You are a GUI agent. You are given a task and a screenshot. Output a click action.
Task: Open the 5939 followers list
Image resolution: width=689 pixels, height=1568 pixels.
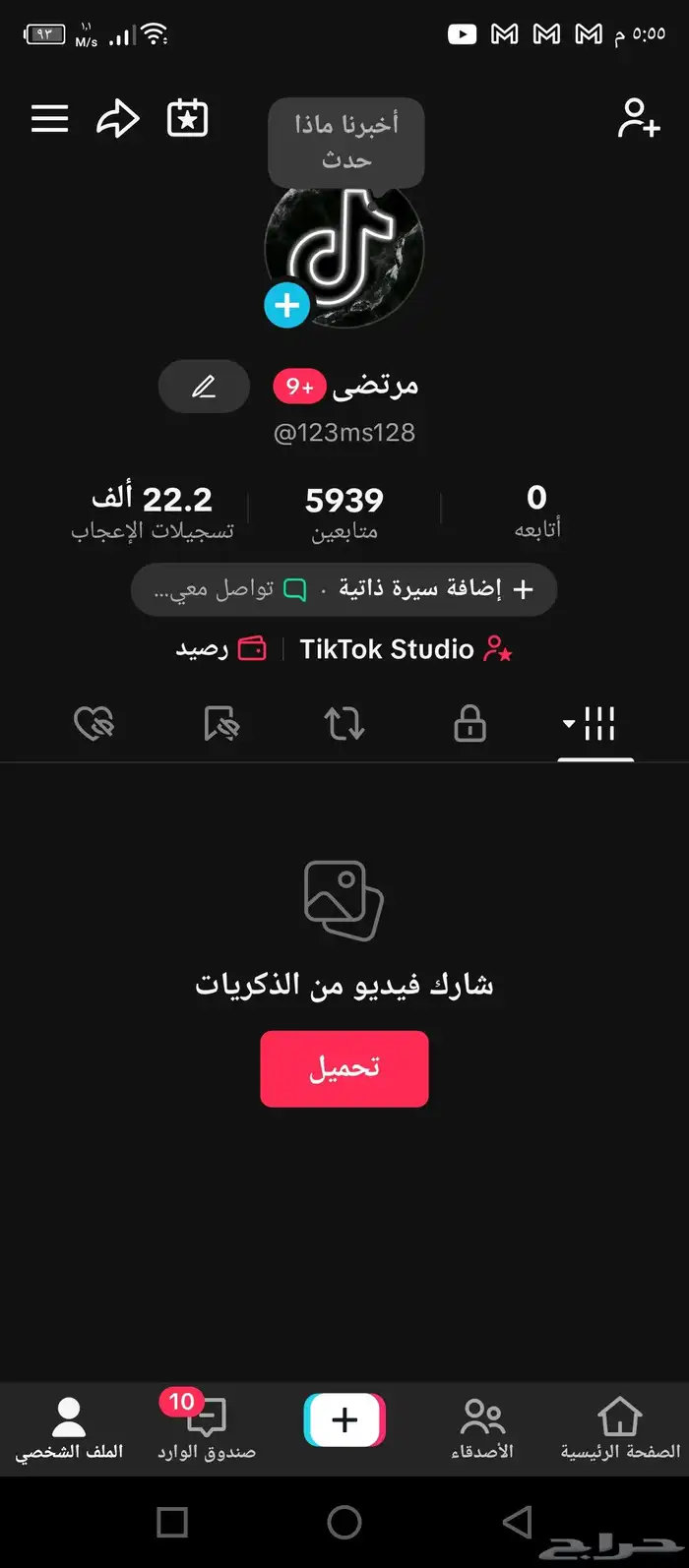(344, 513)
